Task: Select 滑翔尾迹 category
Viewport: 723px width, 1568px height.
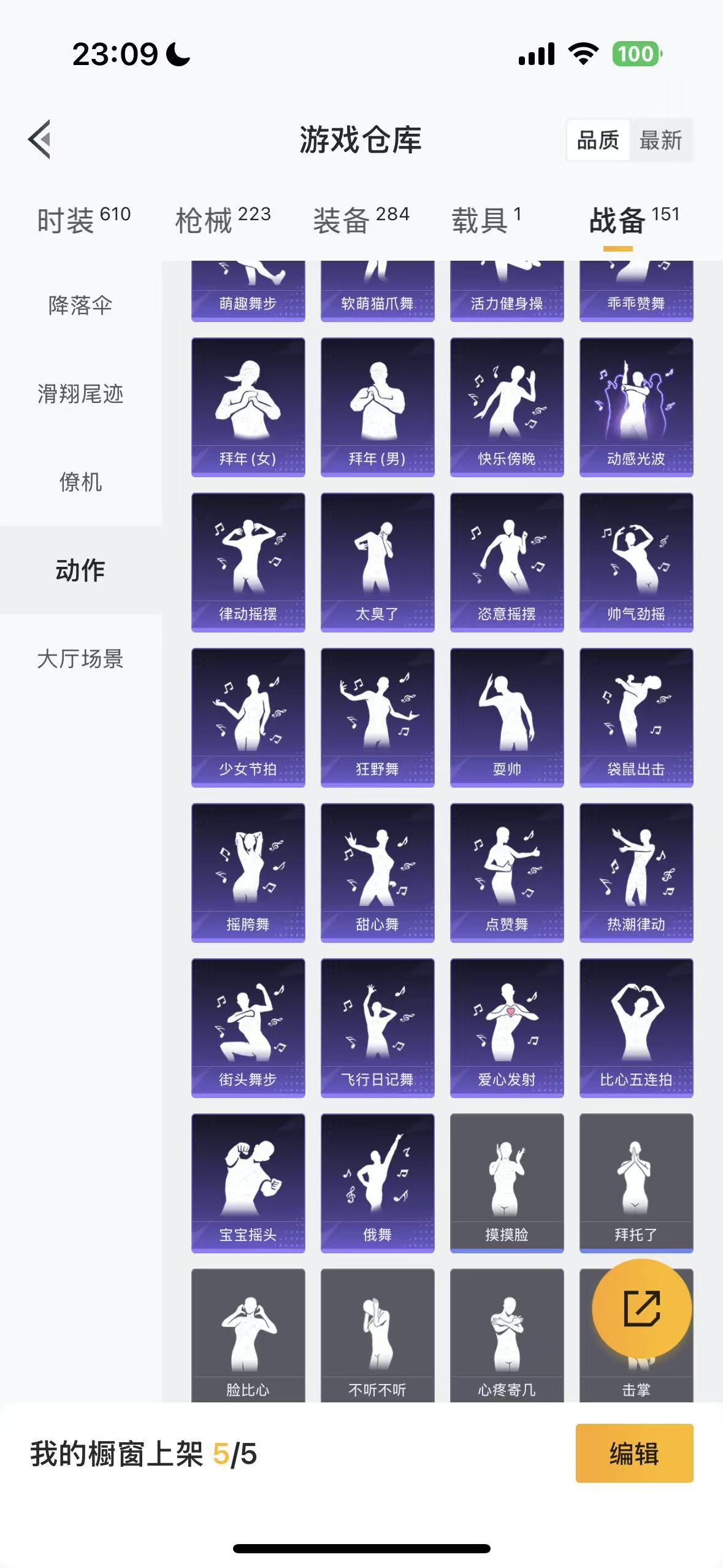Action: tap(80, 393)
